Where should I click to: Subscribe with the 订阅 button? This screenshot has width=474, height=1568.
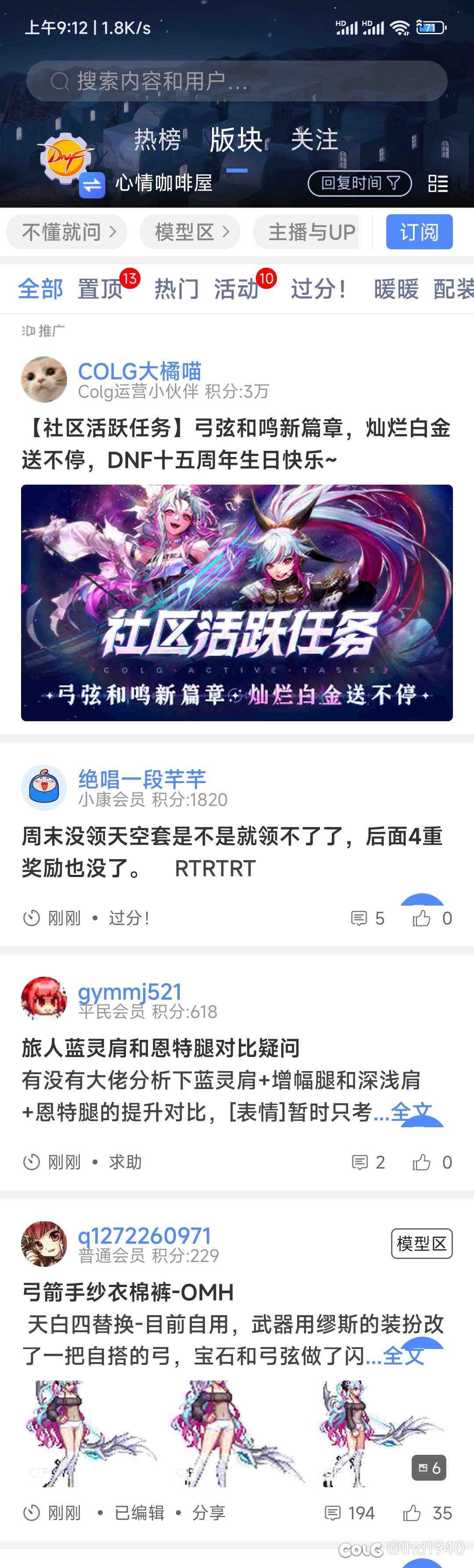(x=419, y=232)
